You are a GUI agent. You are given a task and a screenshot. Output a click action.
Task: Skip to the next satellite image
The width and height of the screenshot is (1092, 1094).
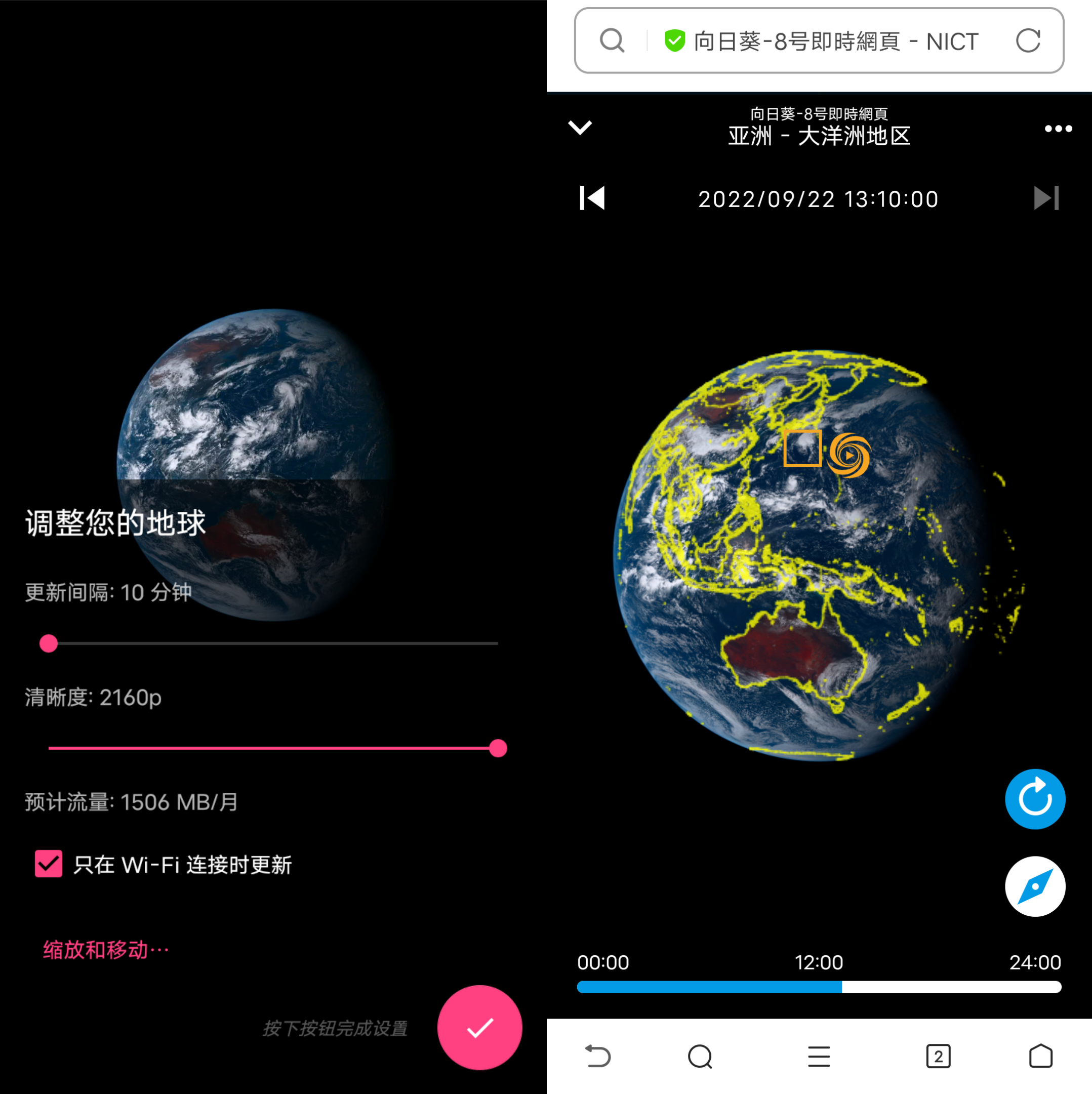[x=1045, y=198]
